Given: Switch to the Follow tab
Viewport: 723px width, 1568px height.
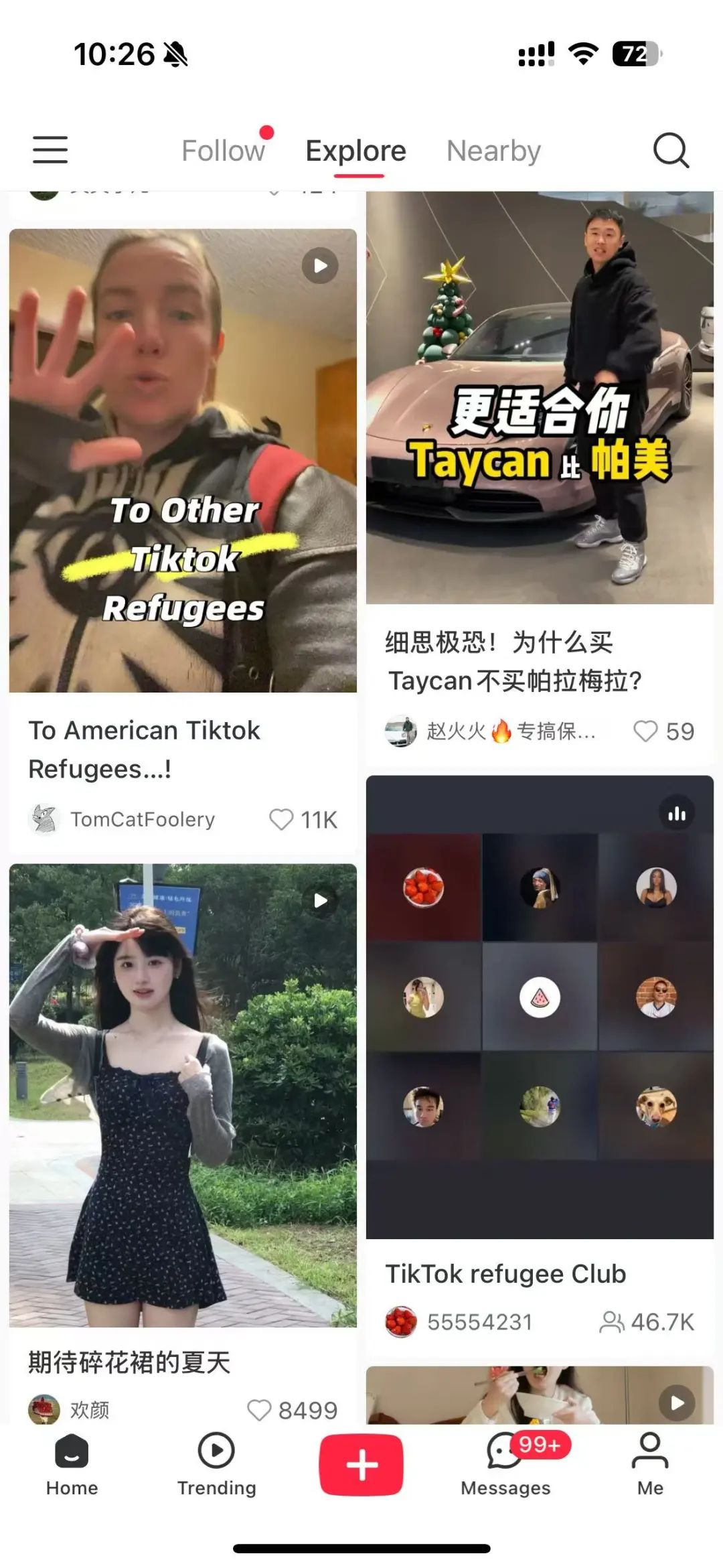Looking at the screenshot, I should [x=224, y=151].
